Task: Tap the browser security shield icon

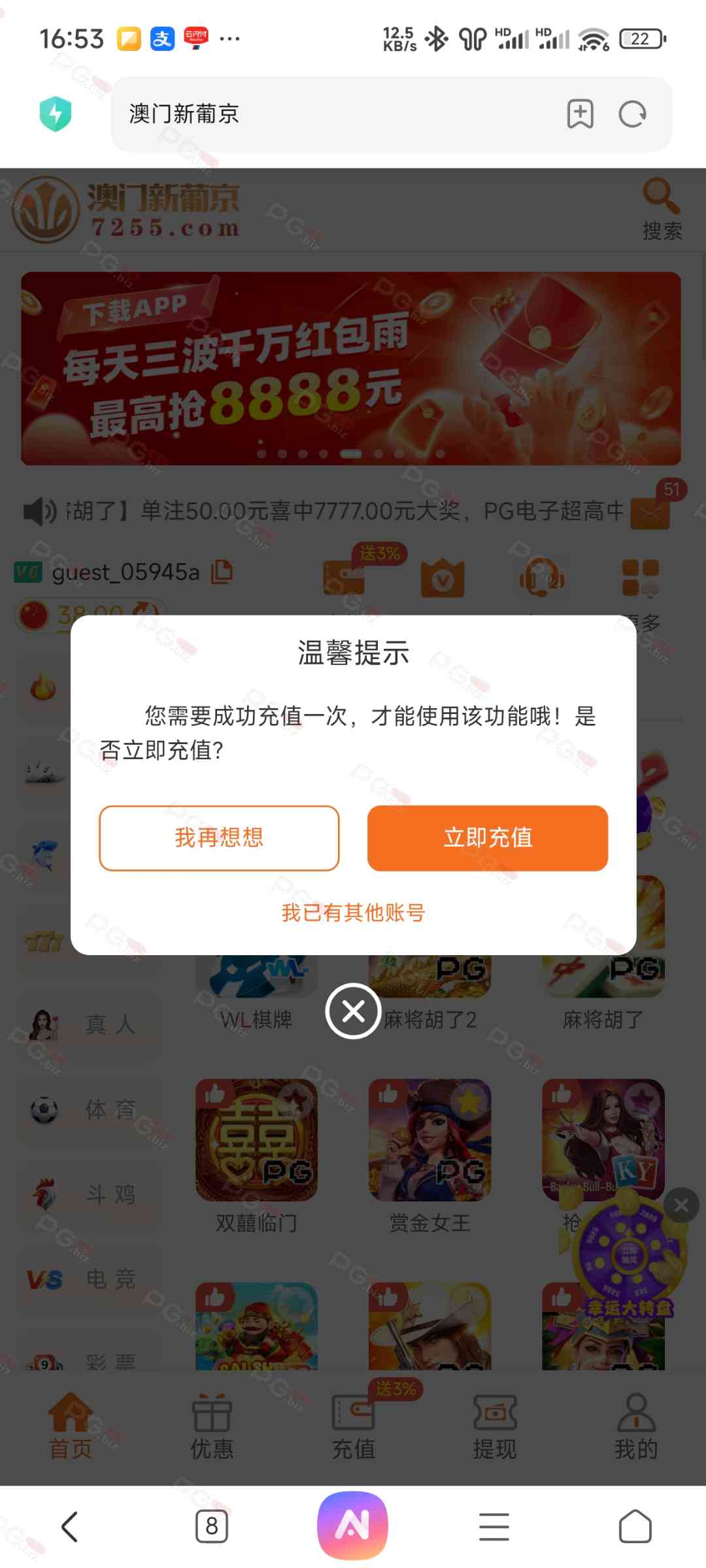Action: point(56,114)
